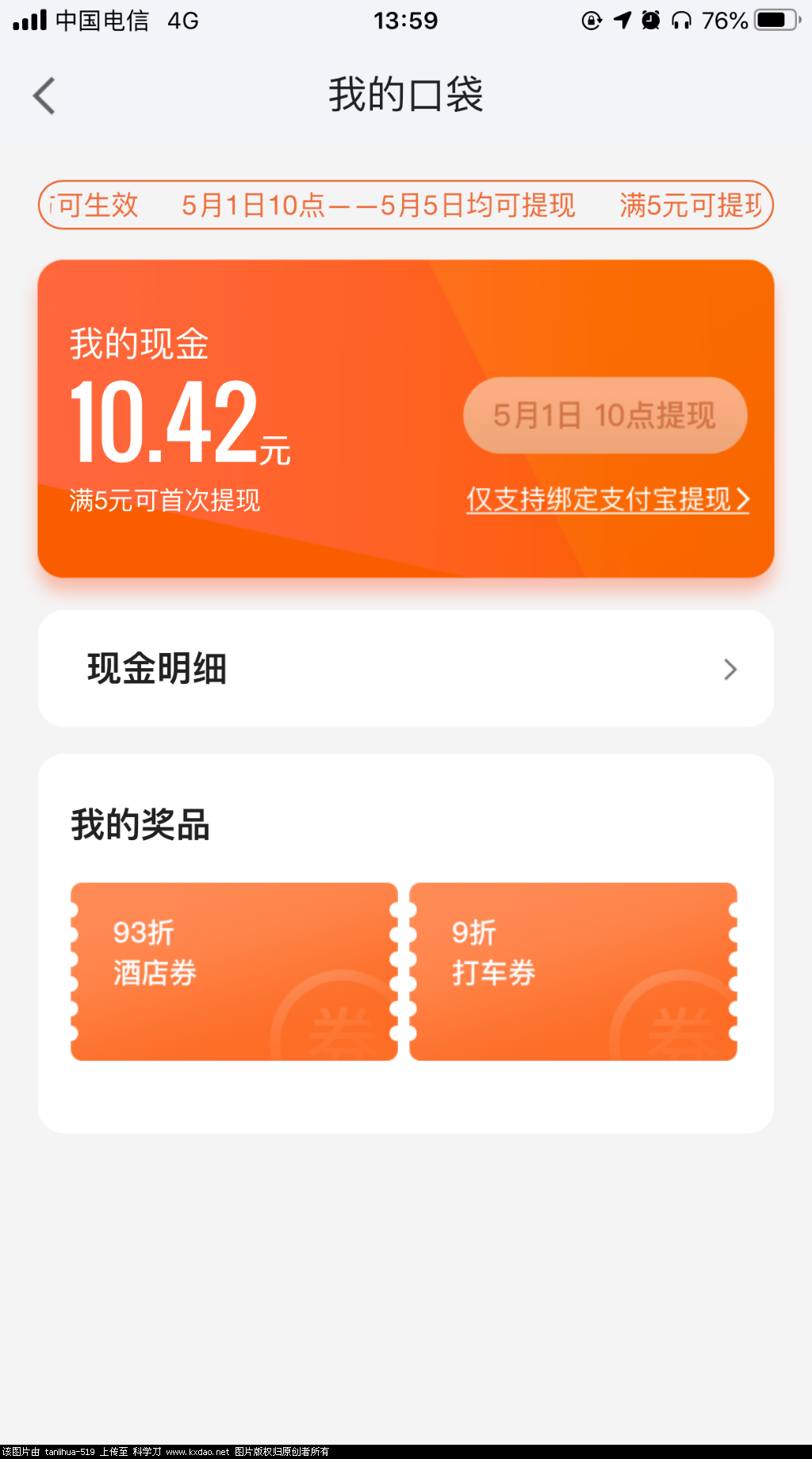
Task: Tap the chevron on the back navigation
Action: 44,95
